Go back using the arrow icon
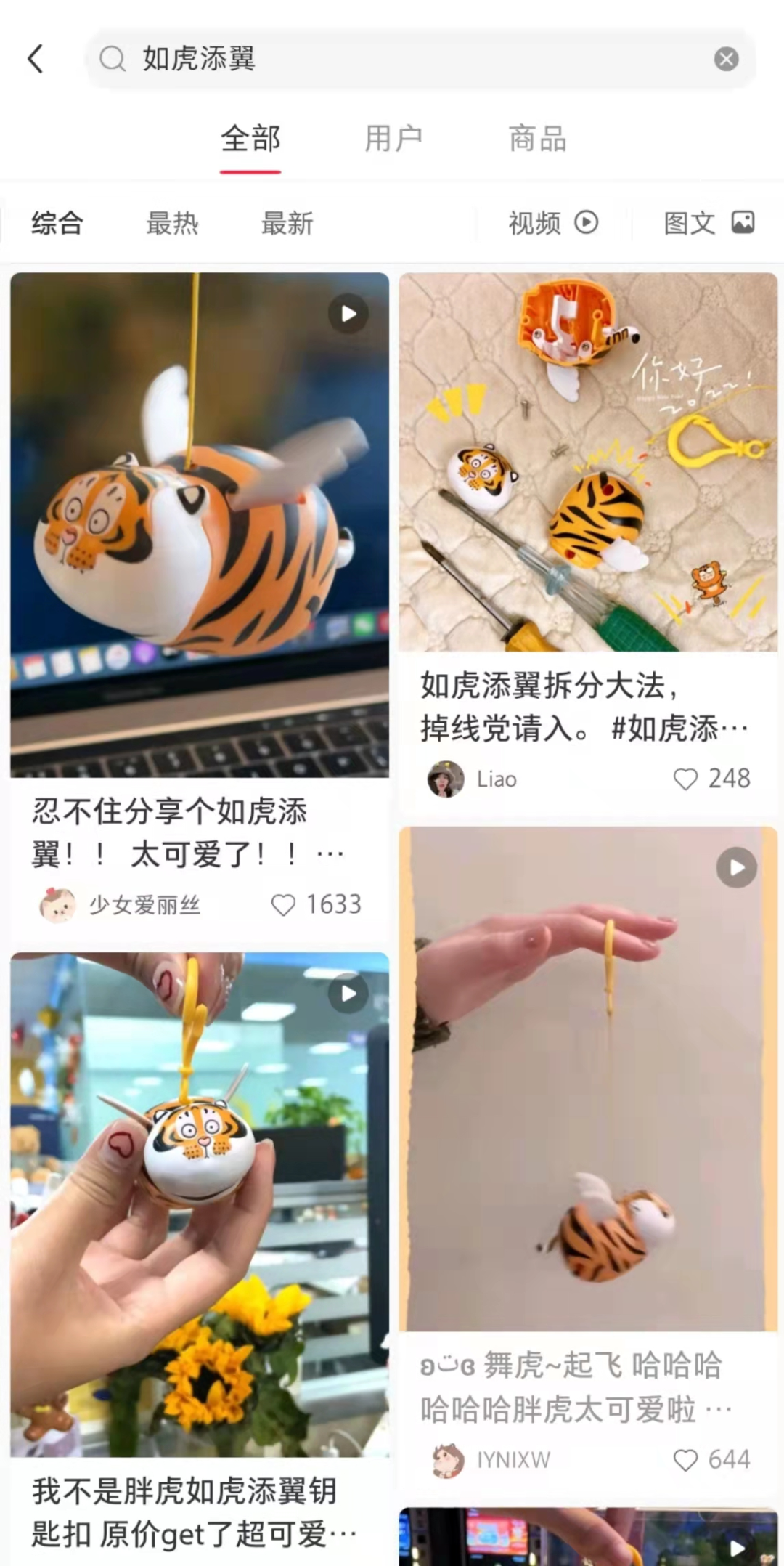 [x=35, y=59]
